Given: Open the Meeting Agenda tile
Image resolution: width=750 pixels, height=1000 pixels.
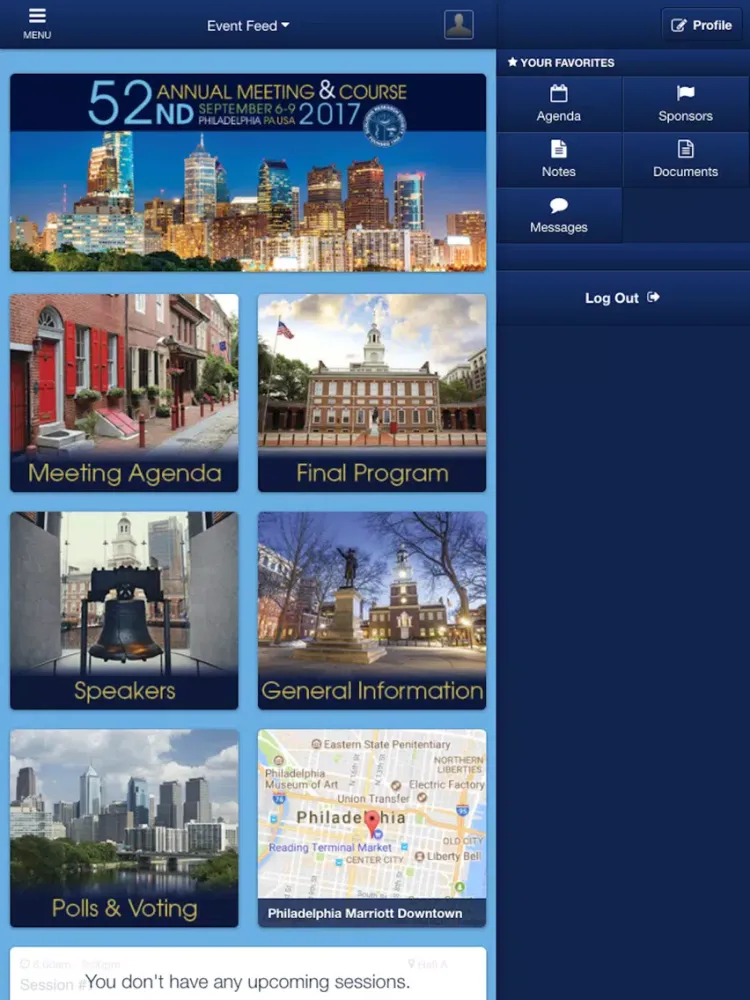Looking at the screenshot, I should click(123, 392).
